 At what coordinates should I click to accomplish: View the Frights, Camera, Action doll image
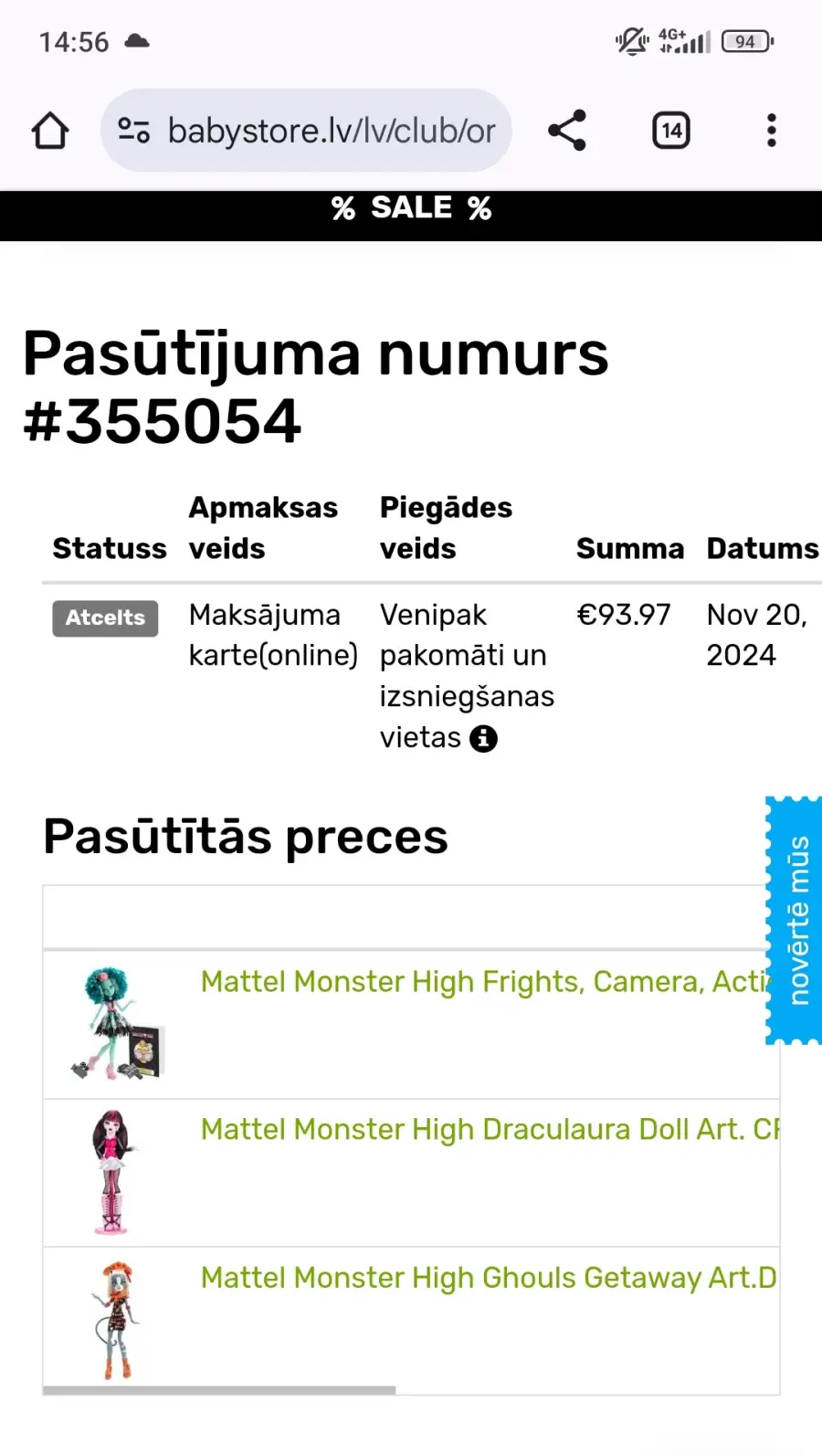click(117, 1024)
